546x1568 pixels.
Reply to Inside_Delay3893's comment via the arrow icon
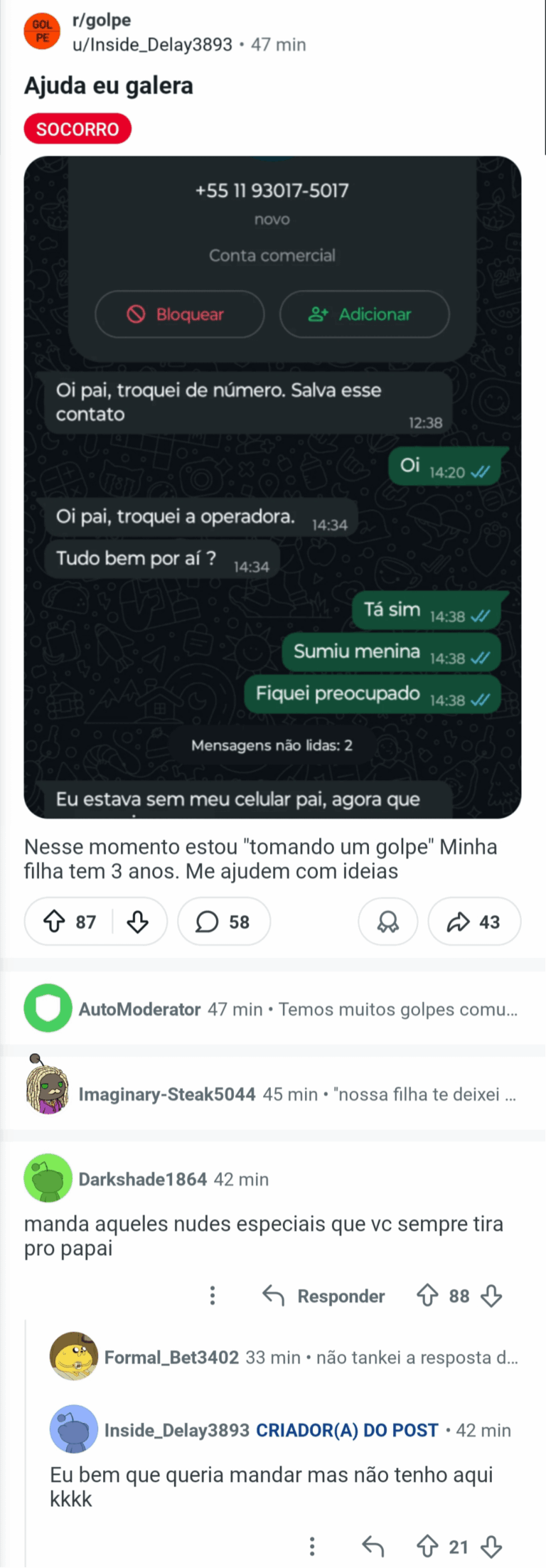pyautogui.click(x=373, y=1546)
